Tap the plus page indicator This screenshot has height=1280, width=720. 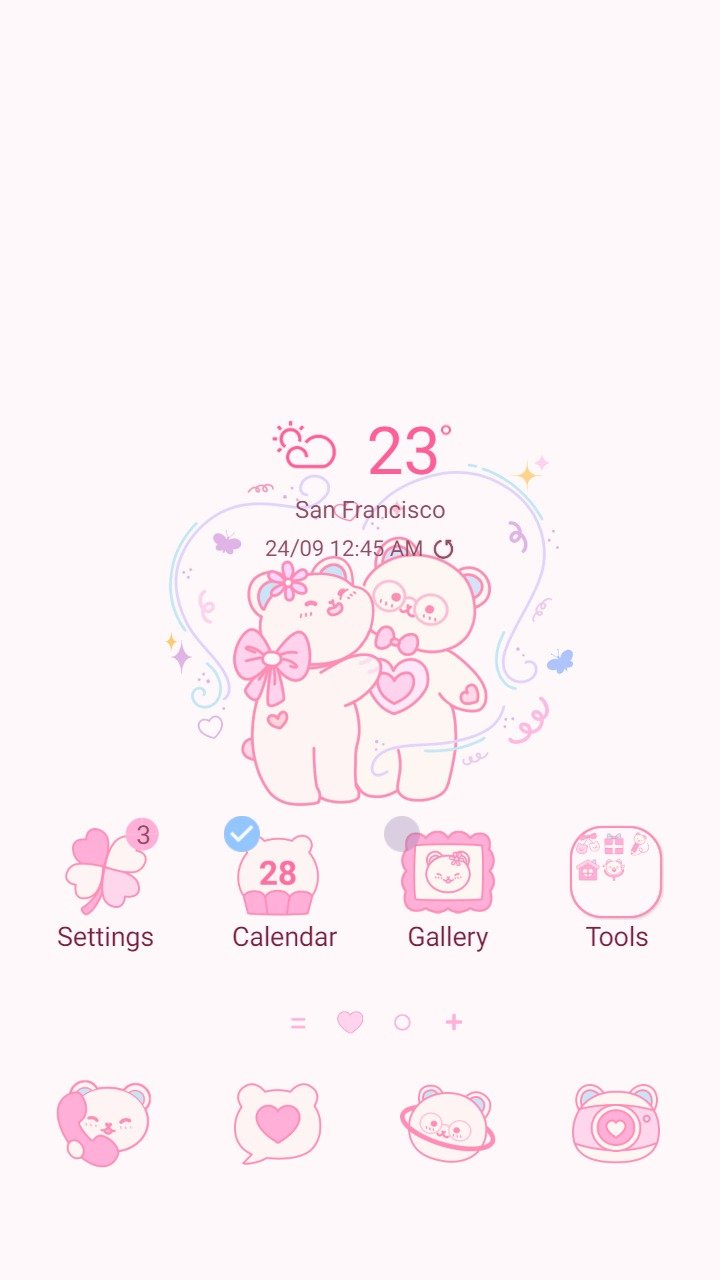click(x=454, y=1022)
